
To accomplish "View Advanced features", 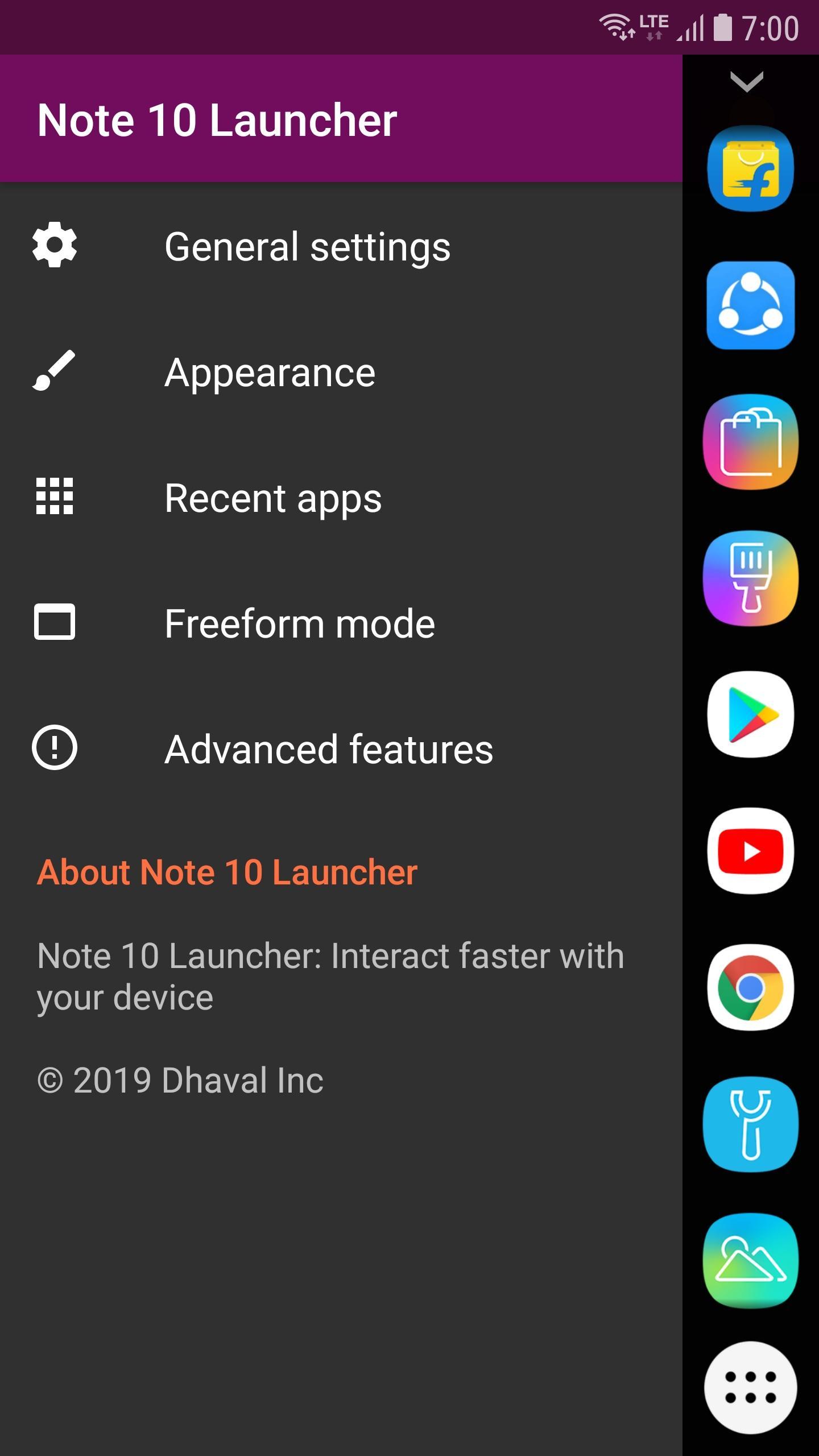I will (329, 749).
